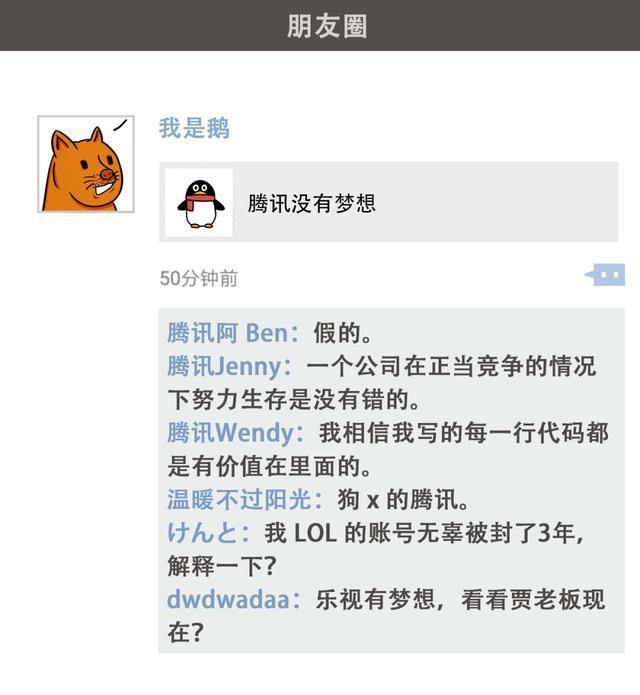Image resolution: width=640 pixels, height=695 pixels.
Task: Open the orange cat avatar's profile
Action: [x=85, y=164]
